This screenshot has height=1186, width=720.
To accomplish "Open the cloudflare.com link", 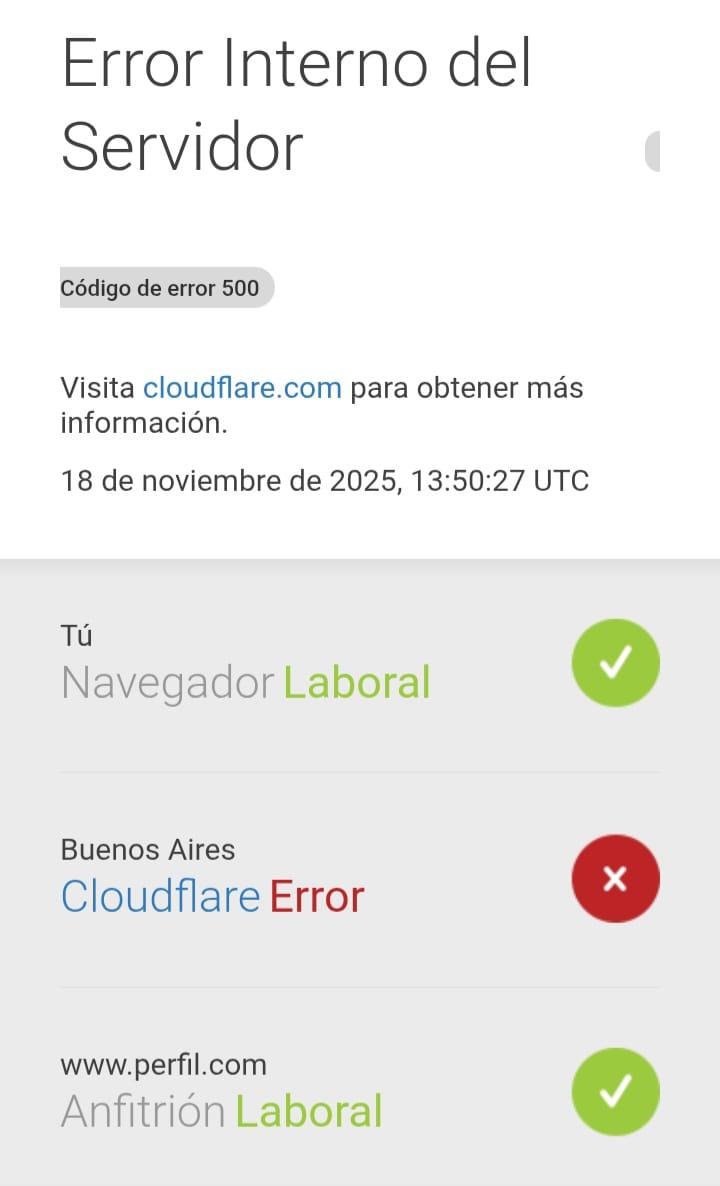I will pyautogui.click(x=242, y=388).
